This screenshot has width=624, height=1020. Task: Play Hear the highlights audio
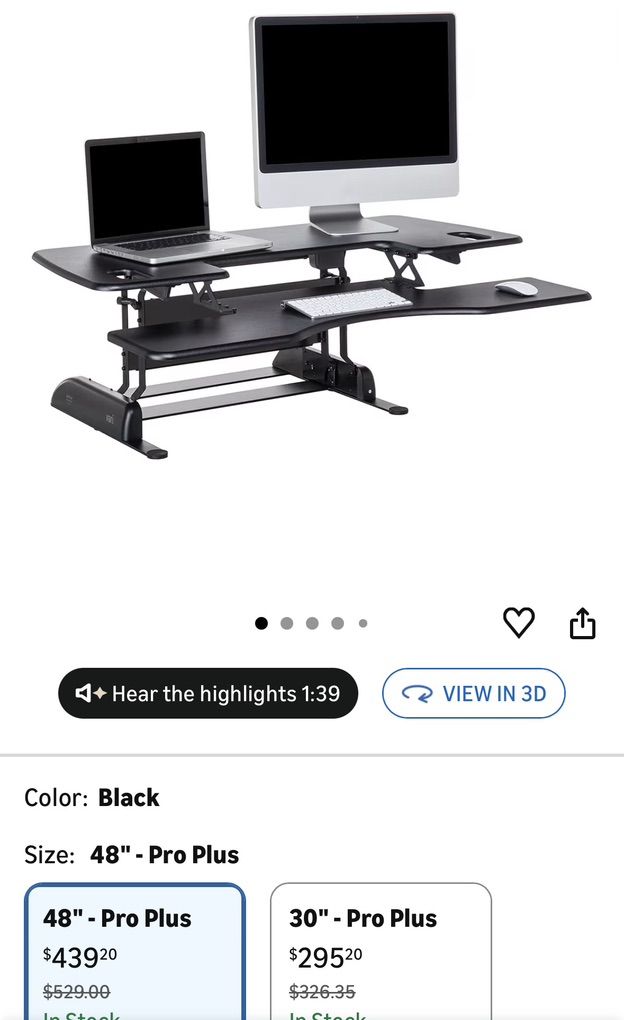click(208, 693)
